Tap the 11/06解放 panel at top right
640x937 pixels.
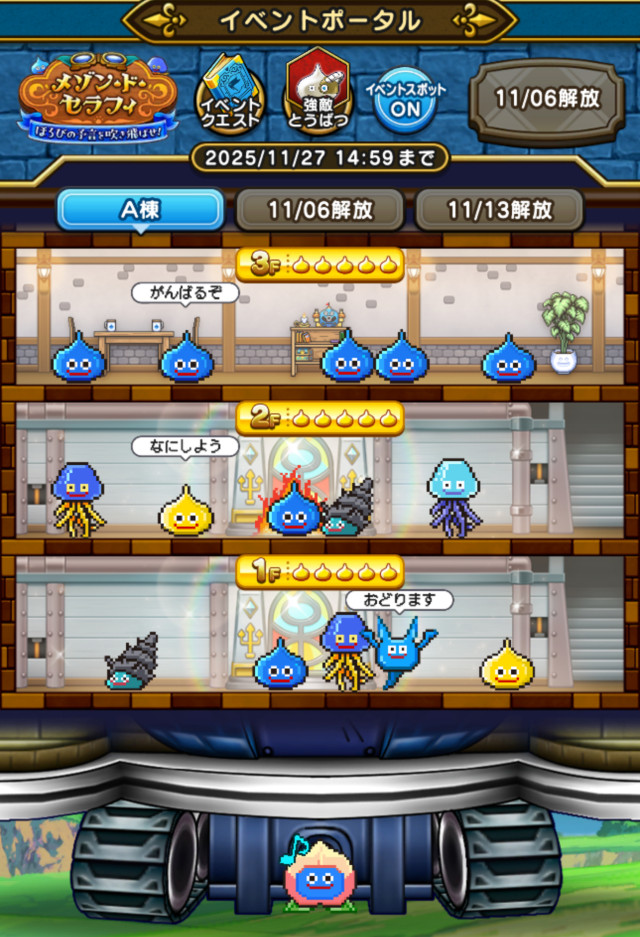tap(547, 99)
